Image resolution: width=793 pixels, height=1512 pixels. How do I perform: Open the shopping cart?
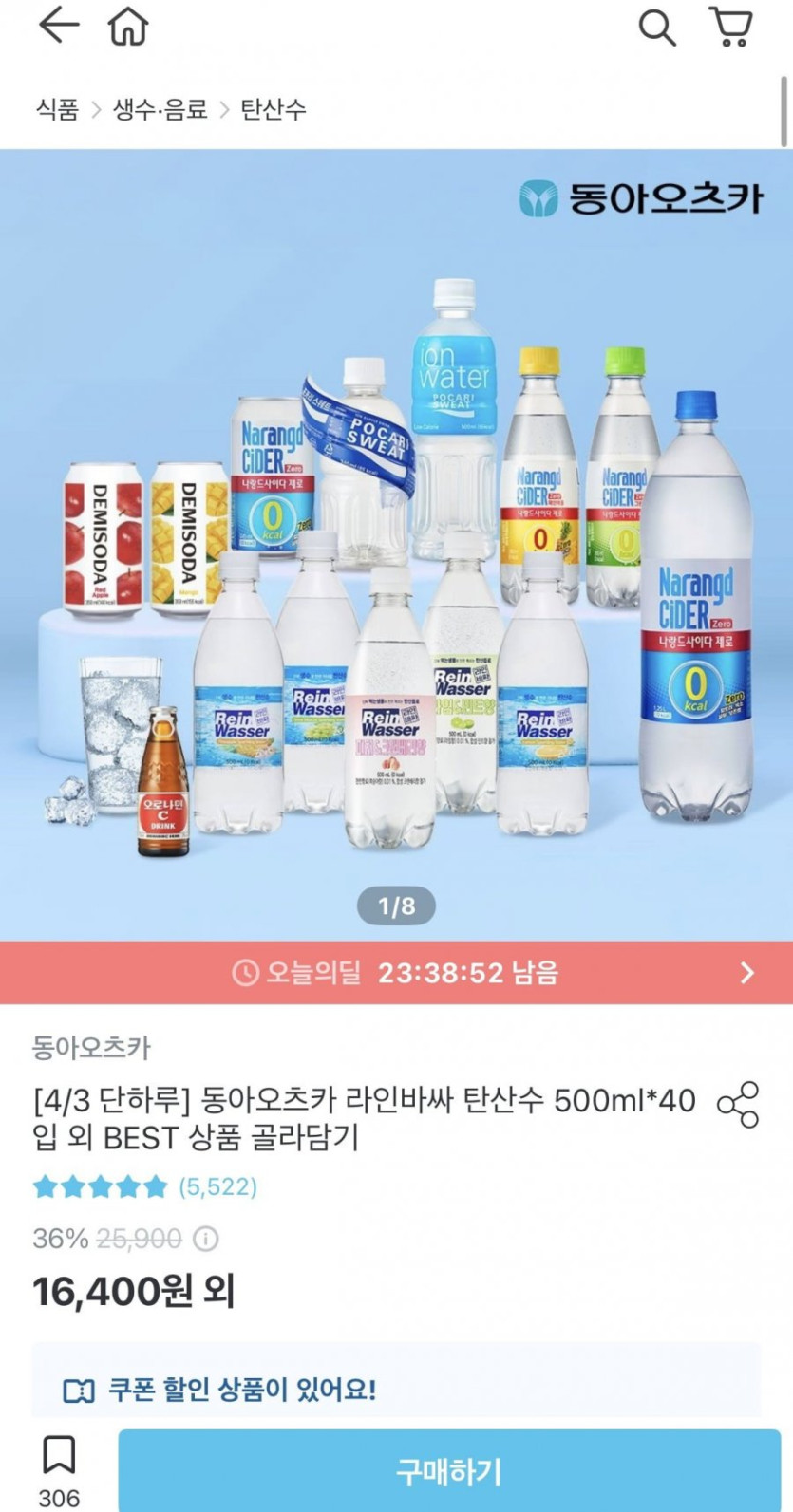731,27
